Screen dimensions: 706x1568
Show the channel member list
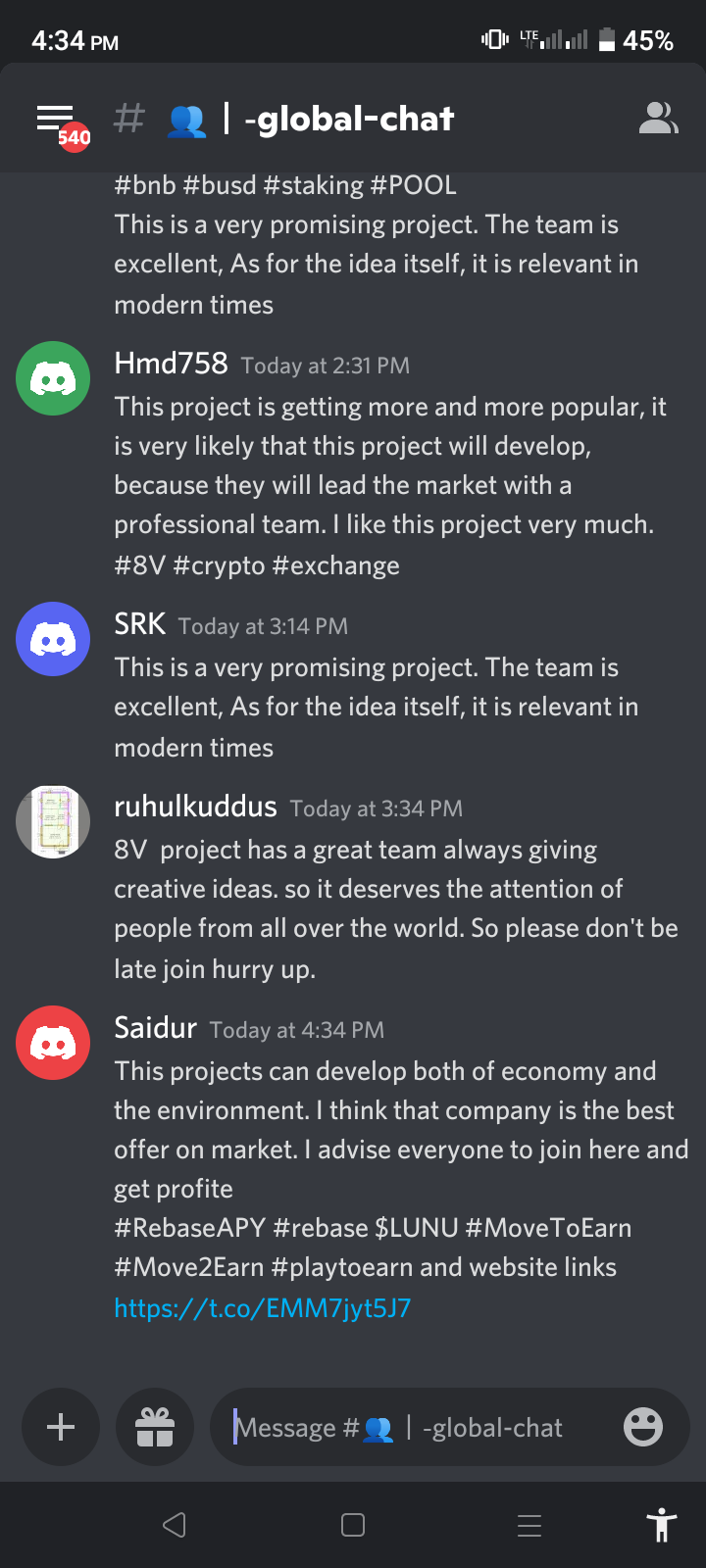(658, 119)
